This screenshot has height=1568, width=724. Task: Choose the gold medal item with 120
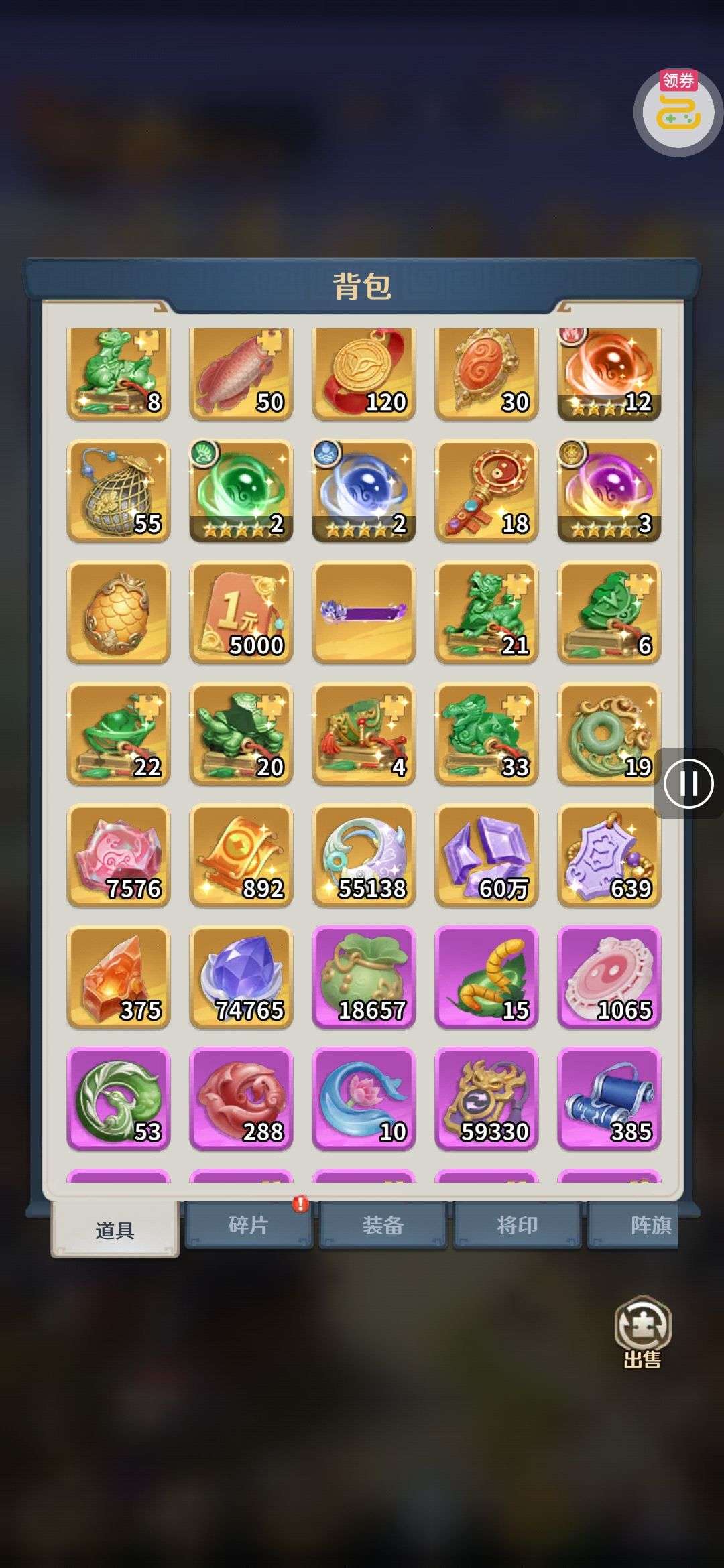tap(364, 374)
